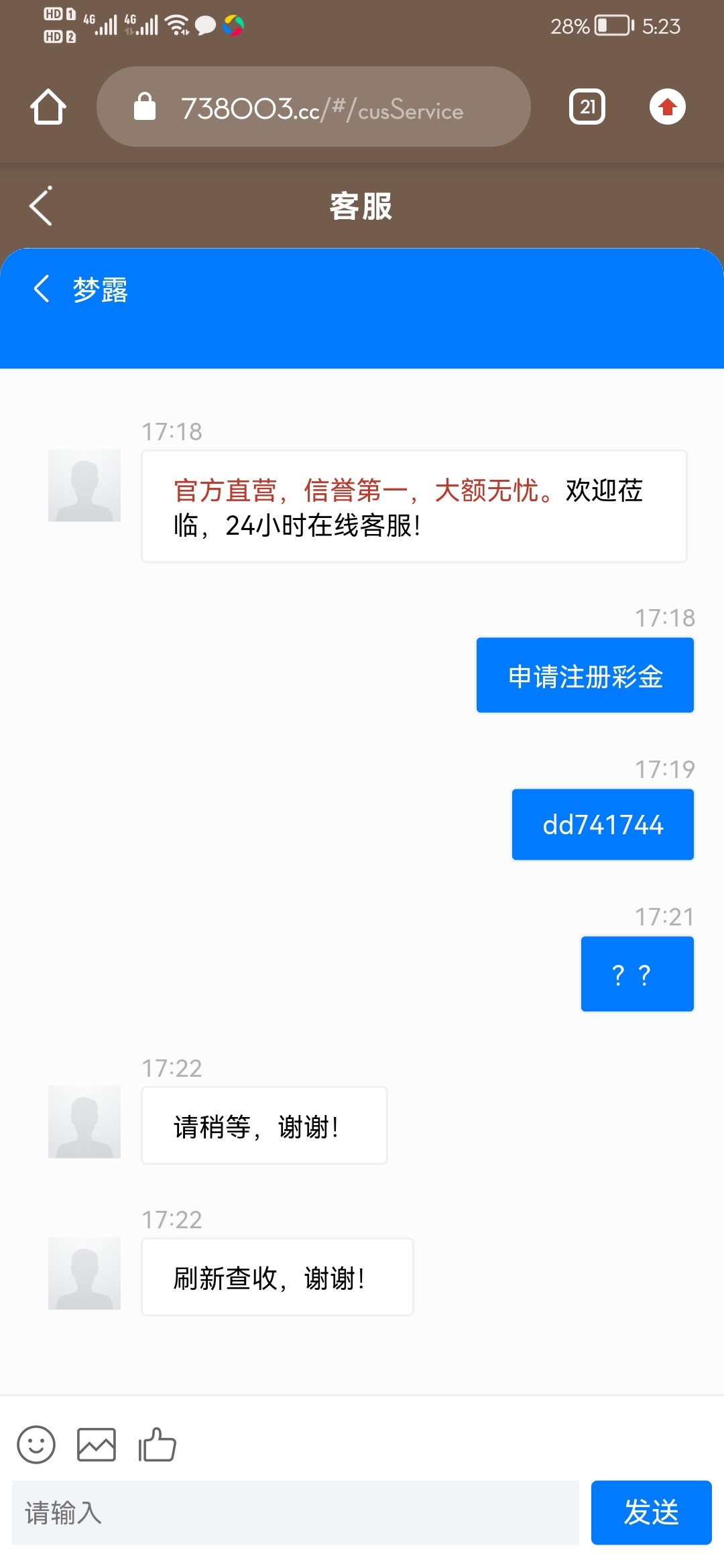Open the tab switcher showing 21 tabs
The image size is (724, 1568).
tap(587, 107)
